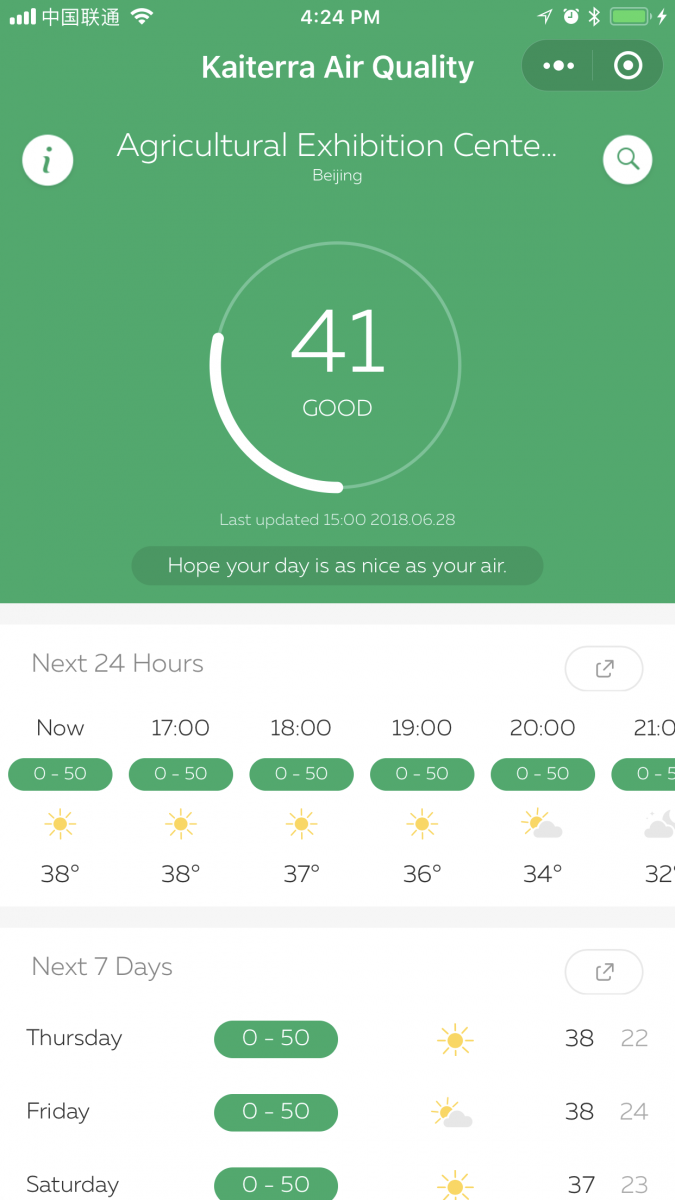Viewport: 675px width, 1200px height.
Task: Close the mini program with the circle button
Action: tap(628, 66)
